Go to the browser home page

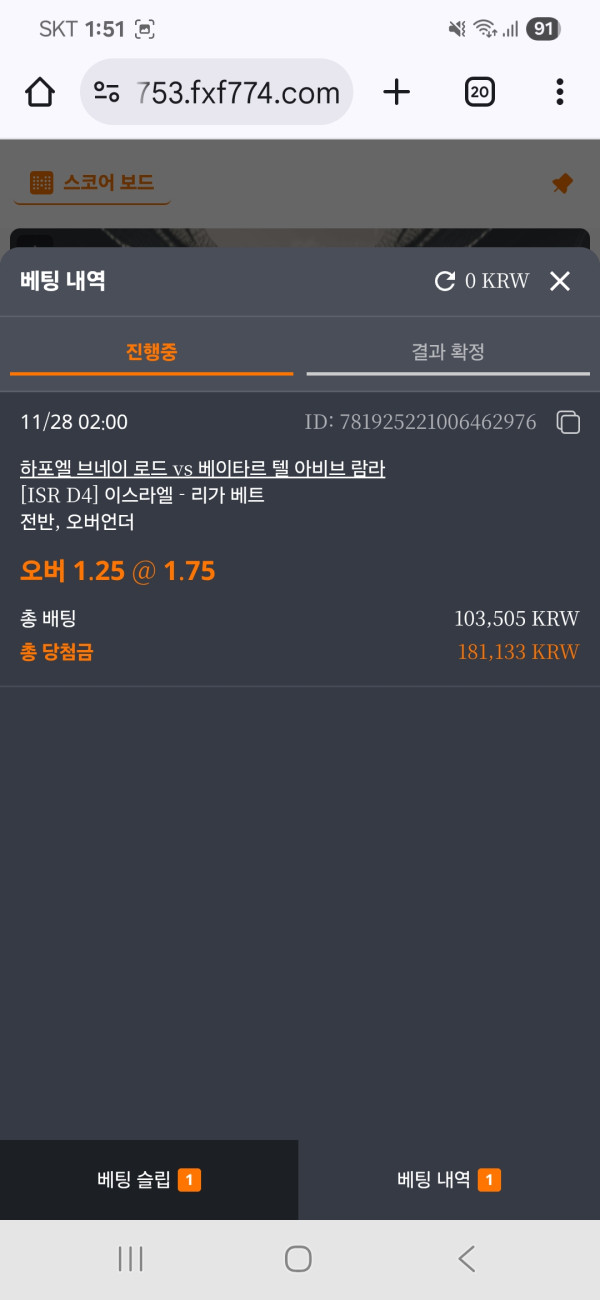pyautogui.click(x=39, y=93)
